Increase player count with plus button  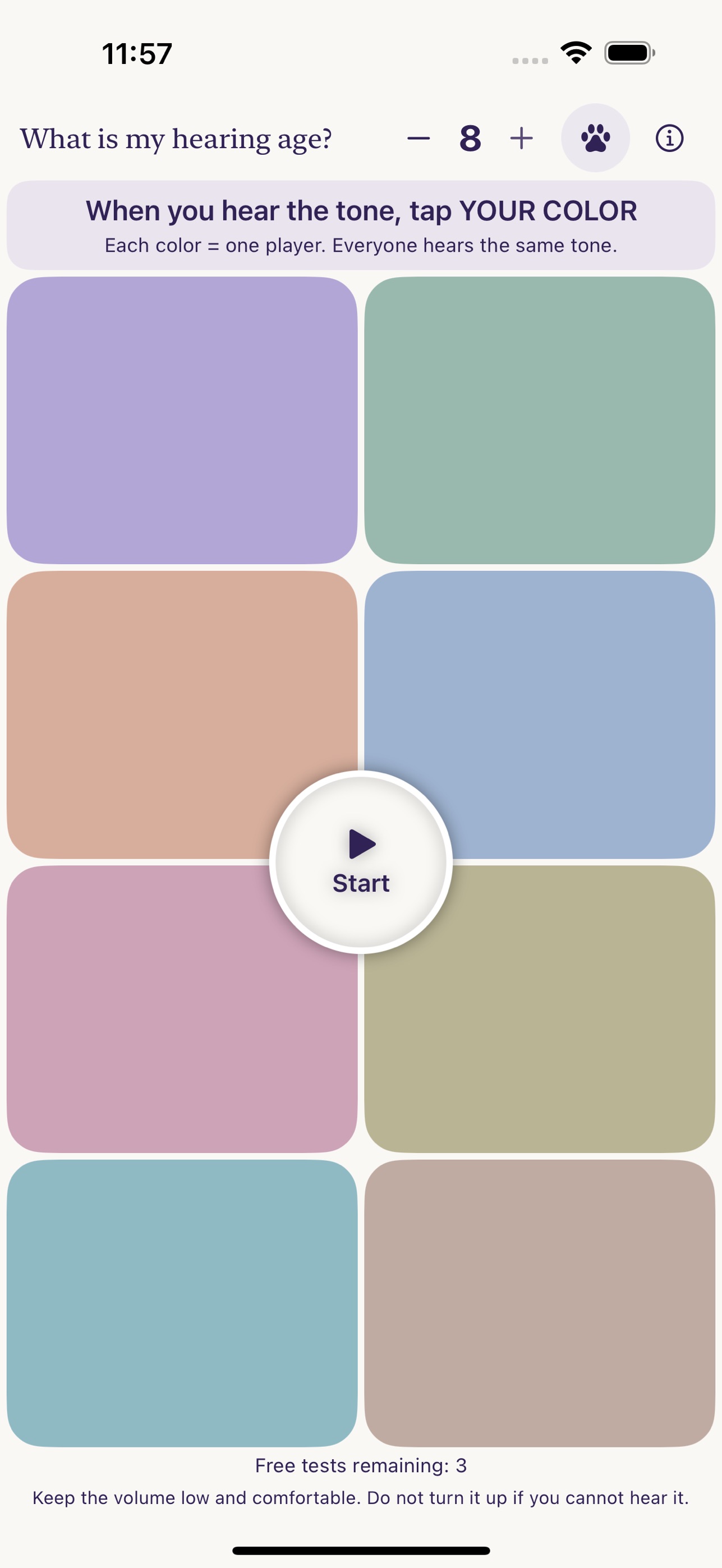pos(522,138)
